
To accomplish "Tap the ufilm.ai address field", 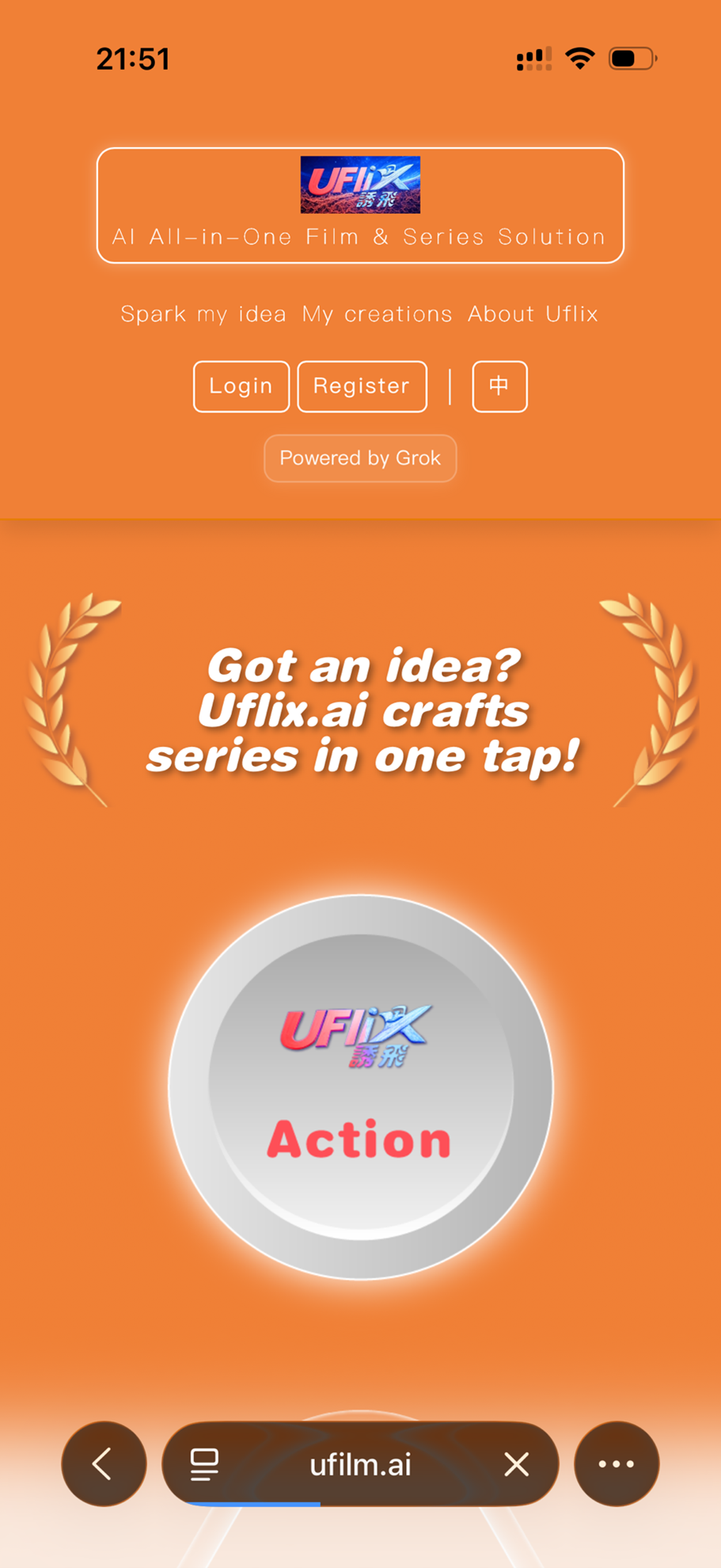I will 360,1463.
